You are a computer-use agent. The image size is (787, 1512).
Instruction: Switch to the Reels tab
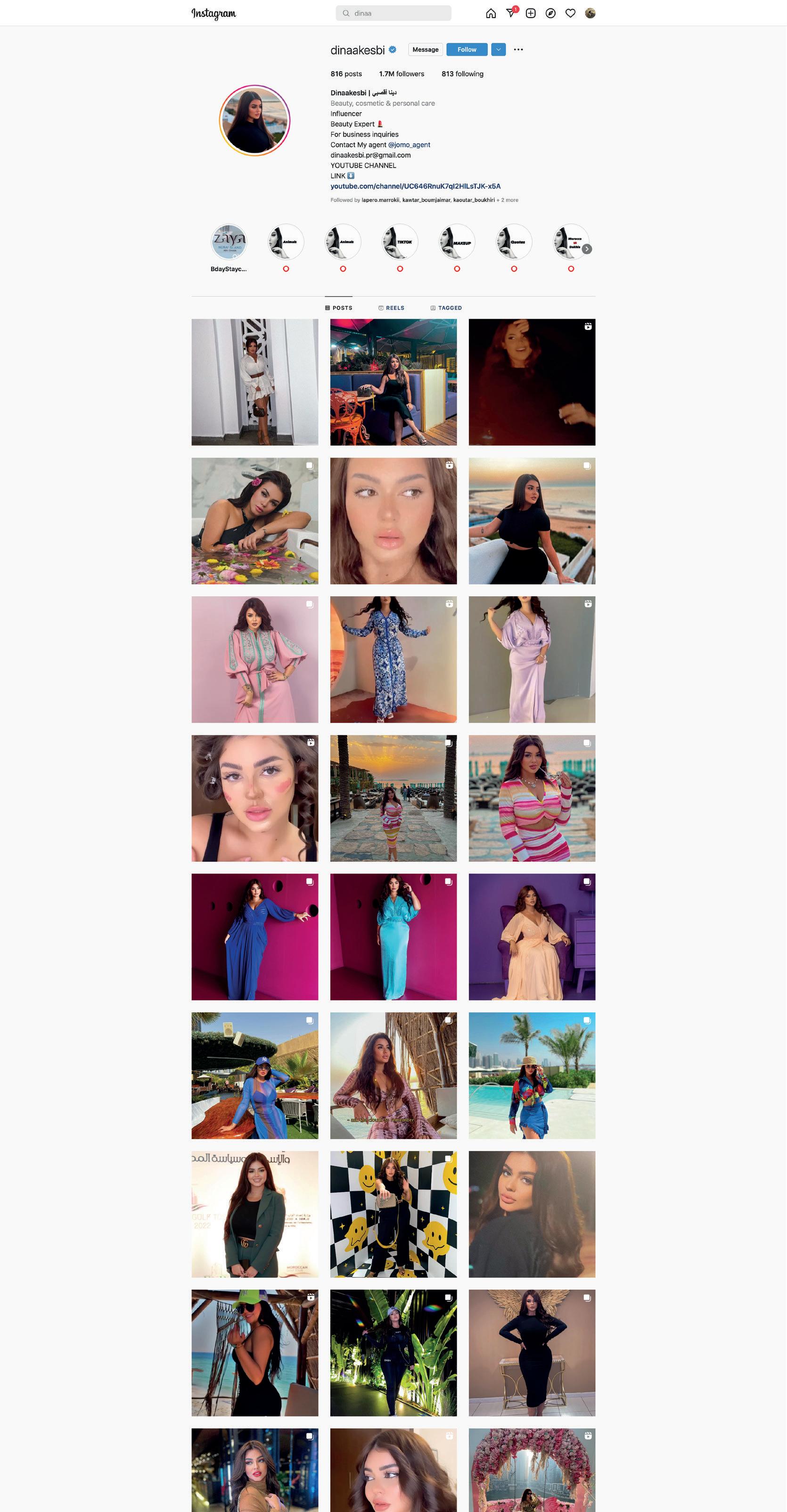click(x=392, y=308)
